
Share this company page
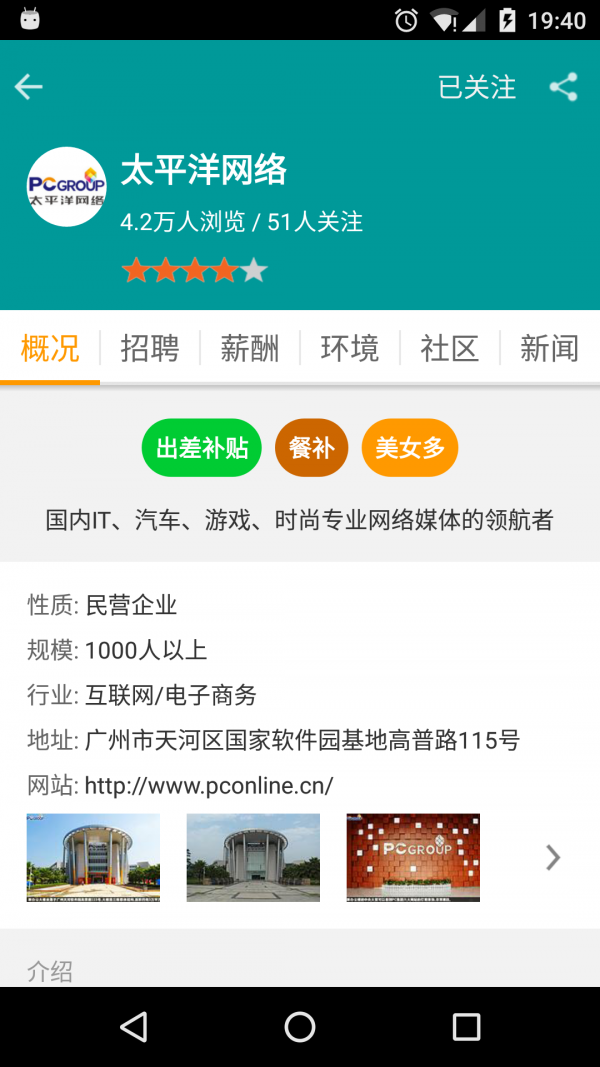tap(563, 87)
